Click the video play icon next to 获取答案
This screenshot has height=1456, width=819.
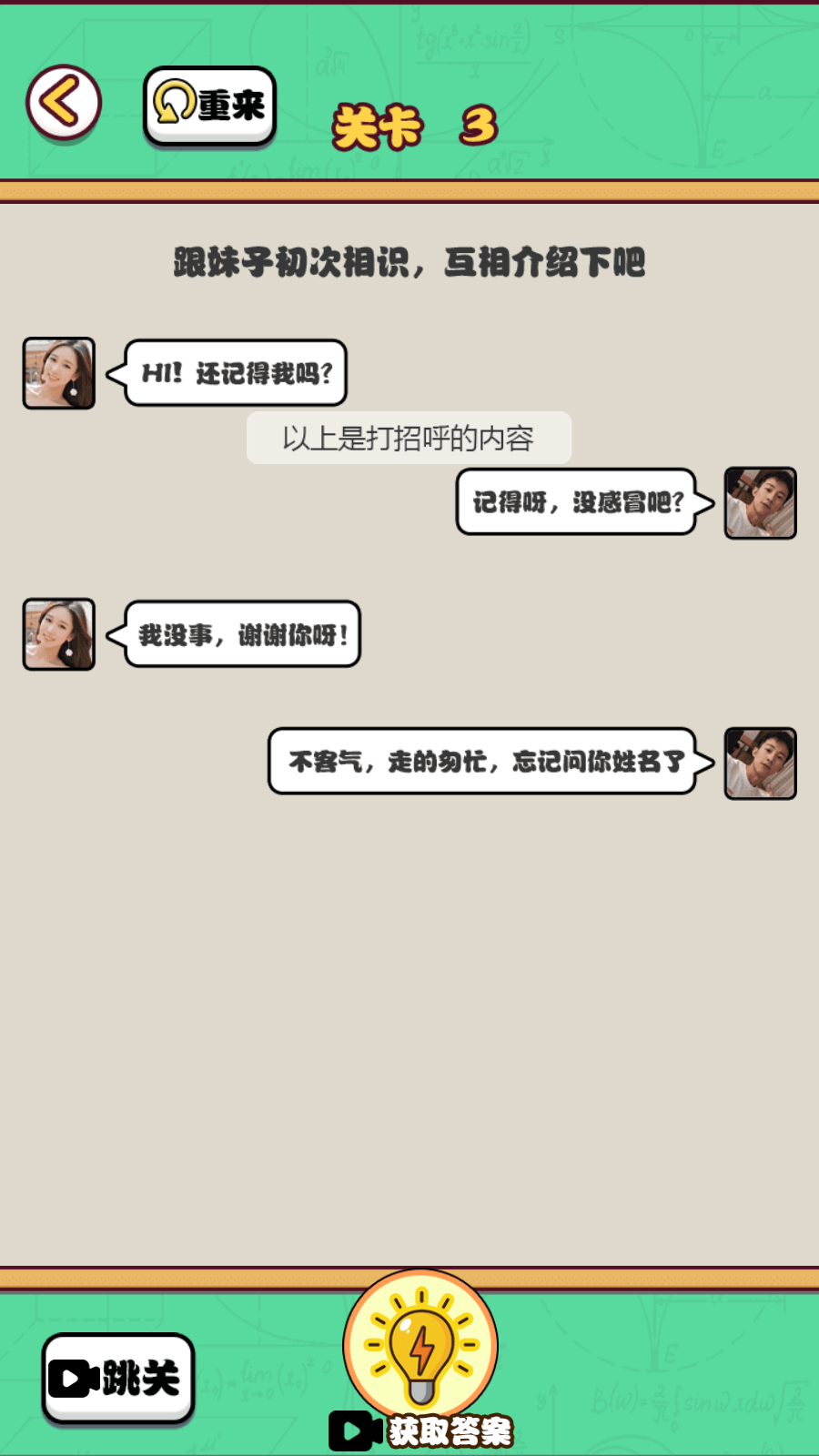pyautogui.click(x=355, y=1429)
